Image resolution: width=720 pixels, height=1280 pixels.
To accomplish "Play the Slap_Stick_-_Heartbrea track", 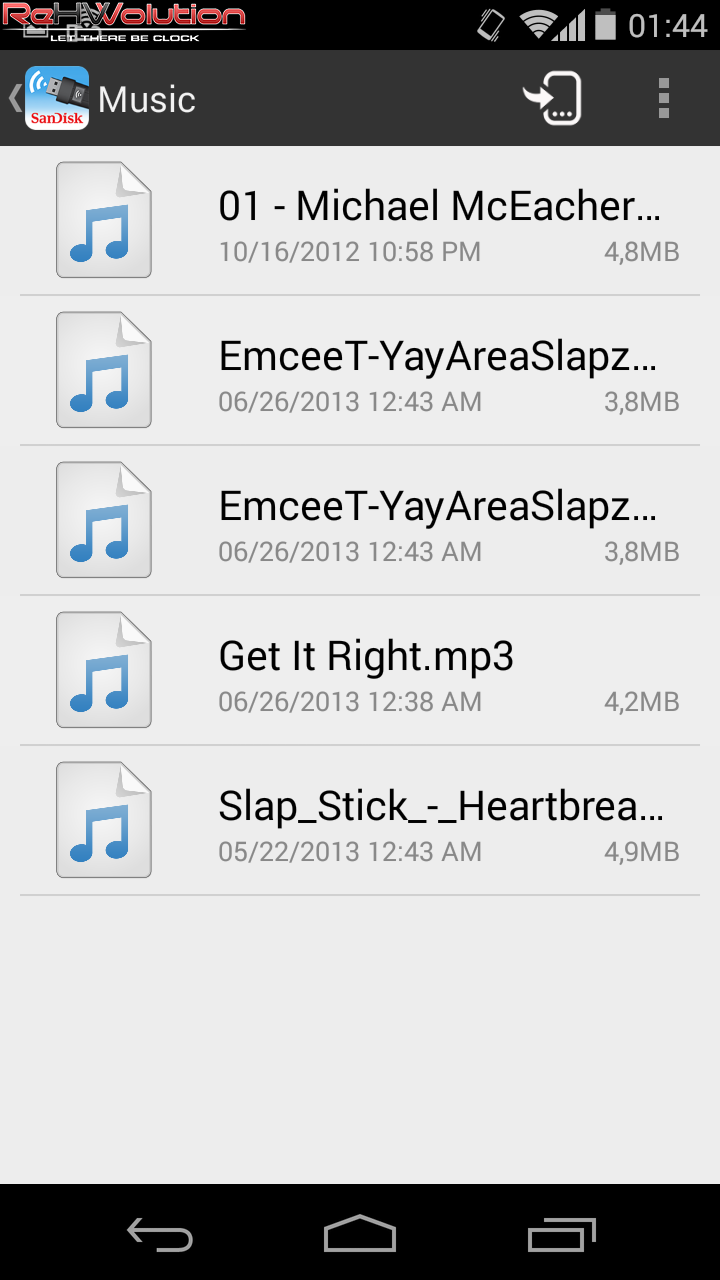I will 360,820.
